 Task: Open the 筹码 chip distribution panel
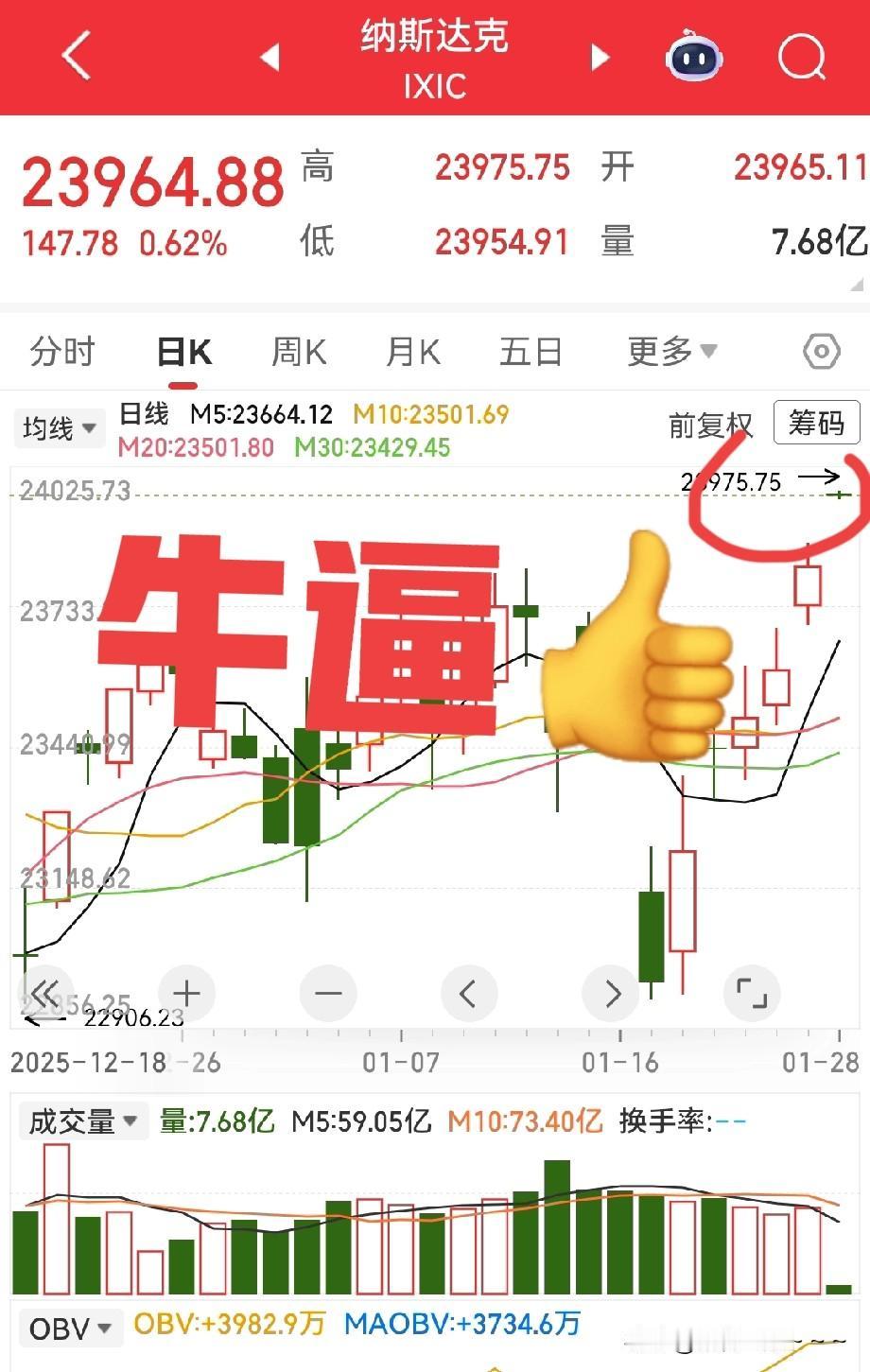(x=817, y=423)
